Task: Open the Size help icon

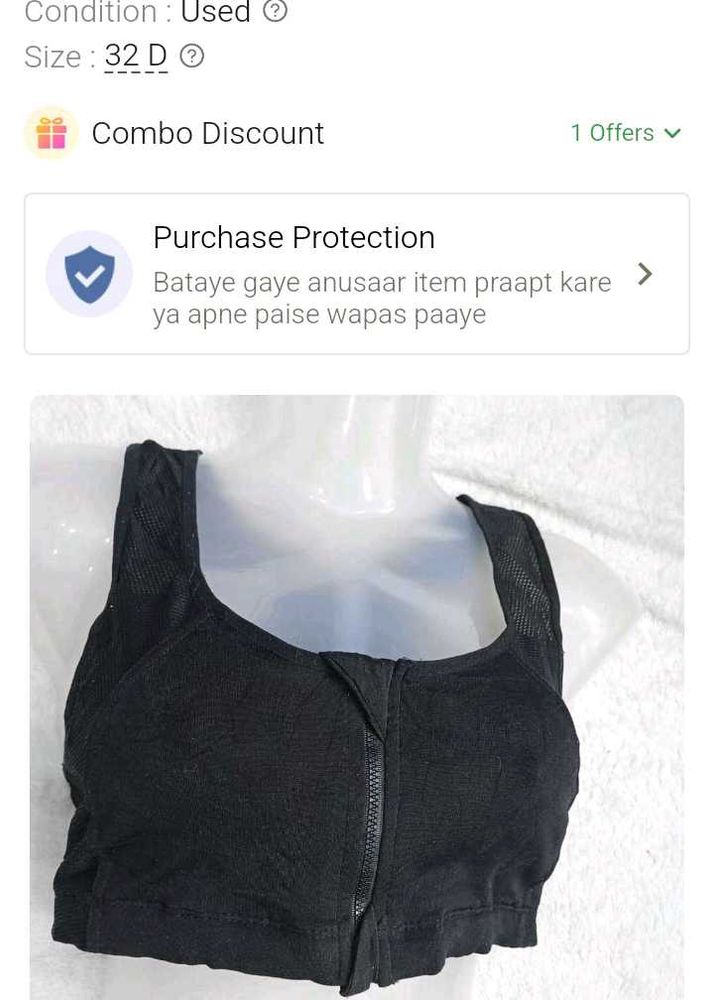Action: 192,56
